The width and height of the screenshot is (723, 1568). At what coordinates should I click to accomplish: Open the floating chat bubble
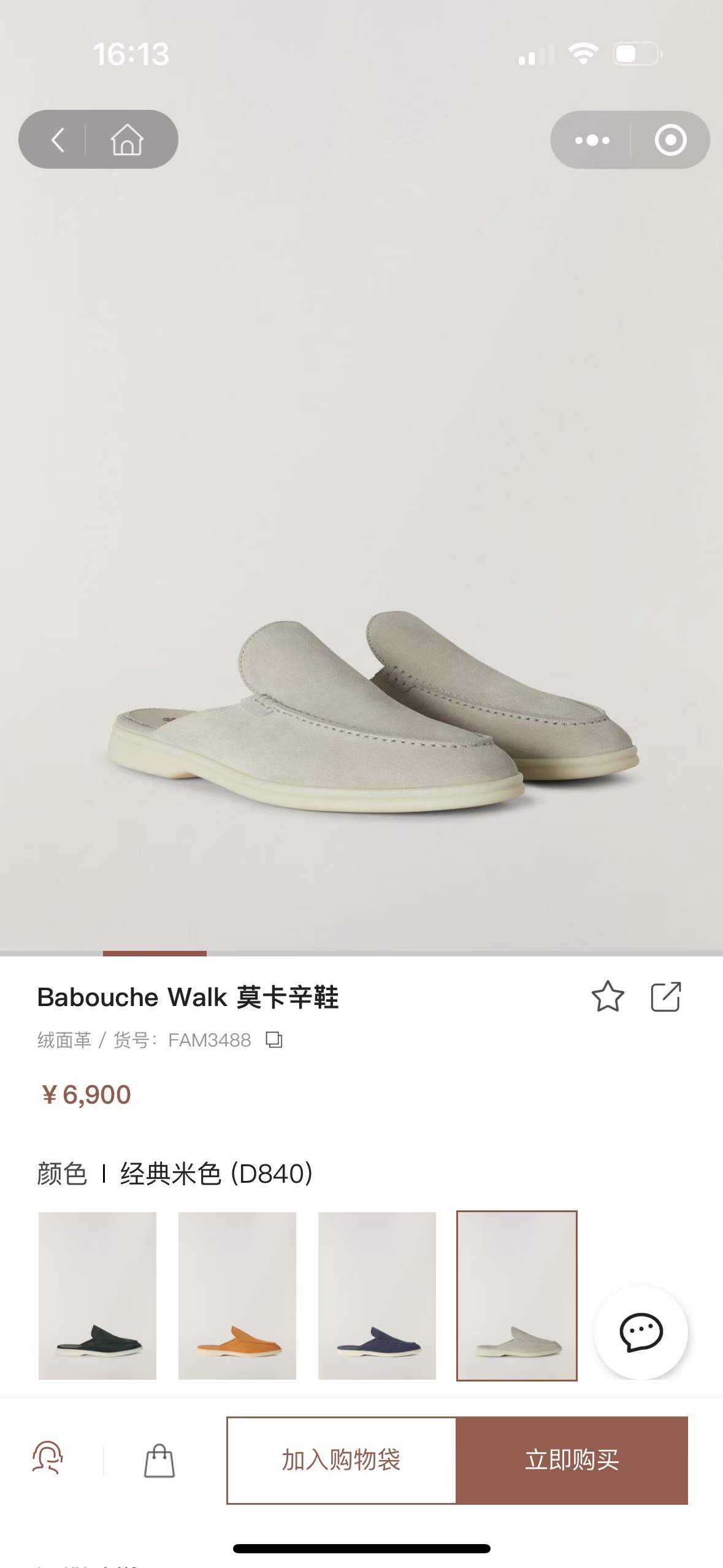641,1332
